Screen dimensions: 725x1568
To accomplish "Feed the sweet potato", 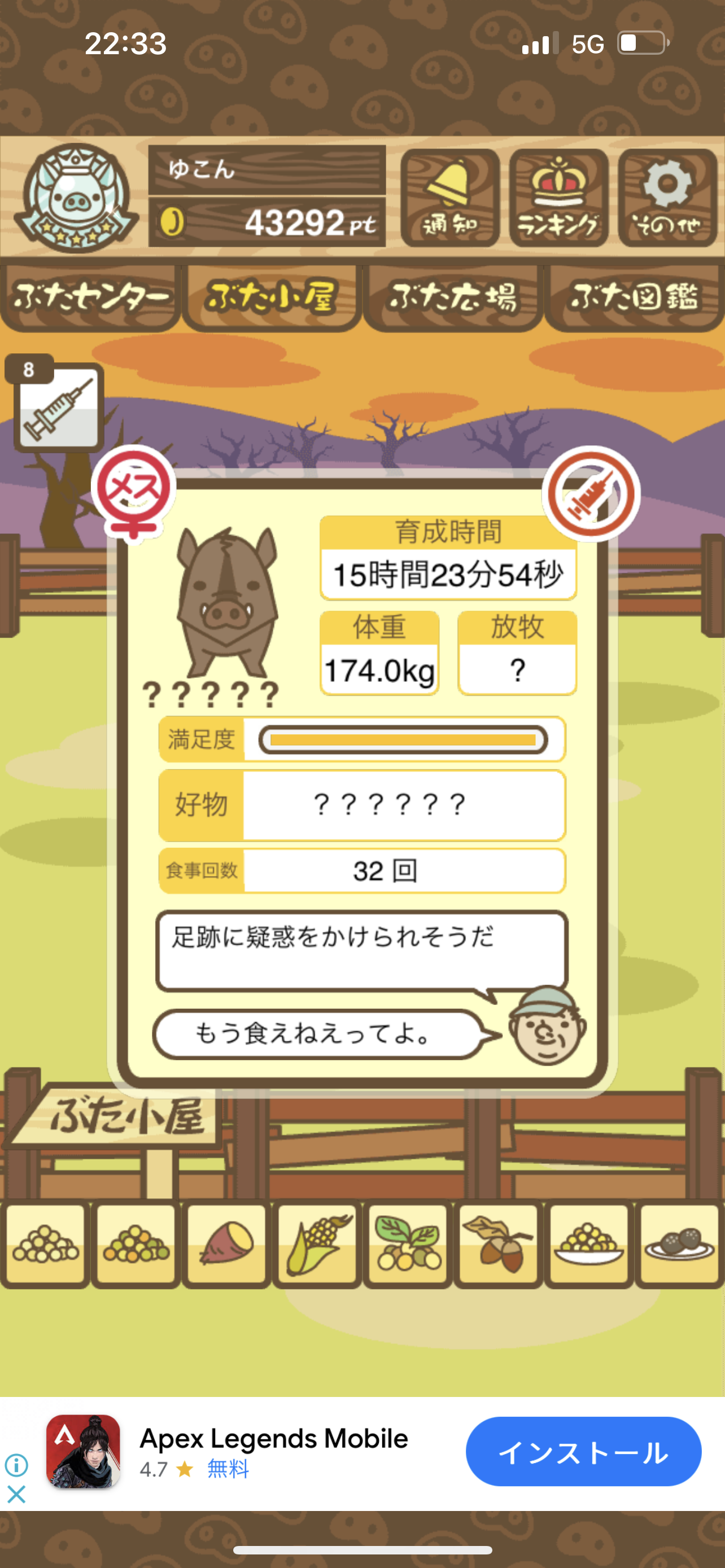I will 226,1244.
